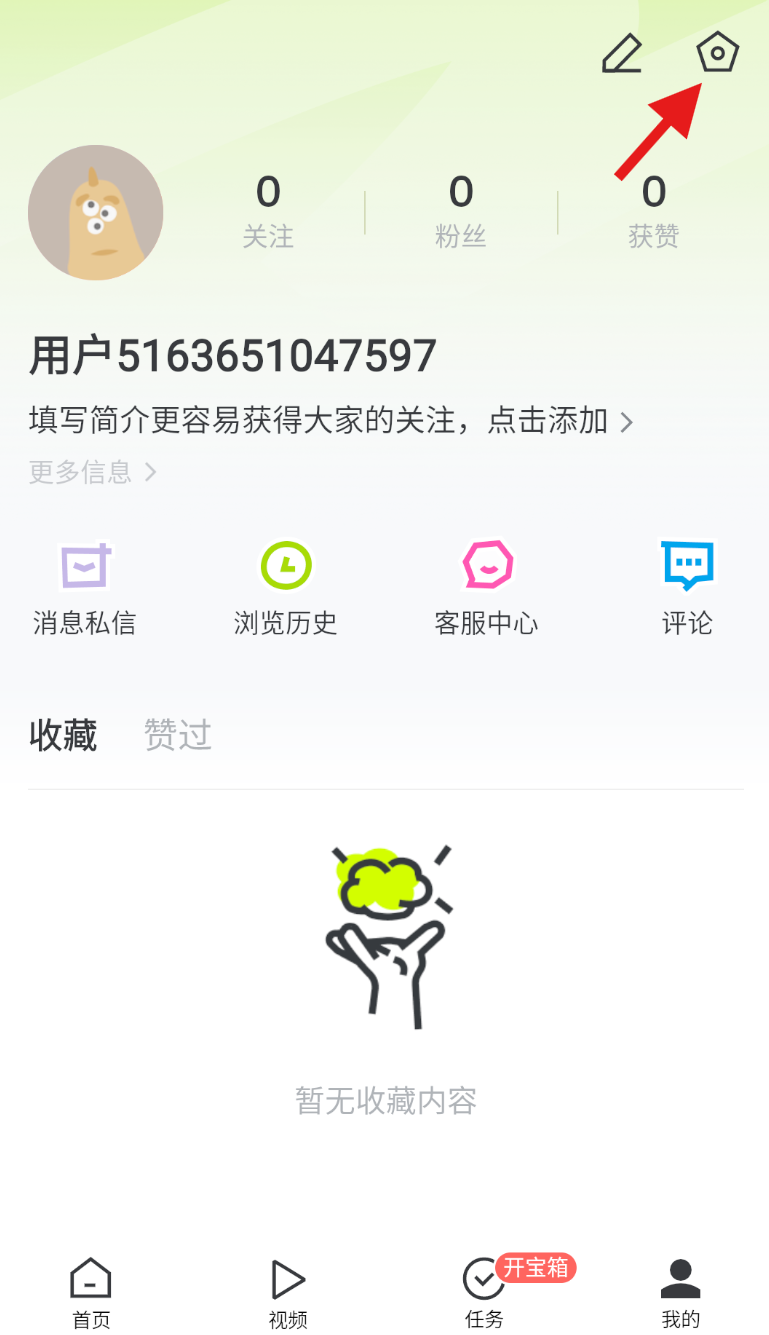
Task: Switch to the 赞过 liked tab
Action: pyautogui.click(x=177, y=735)
